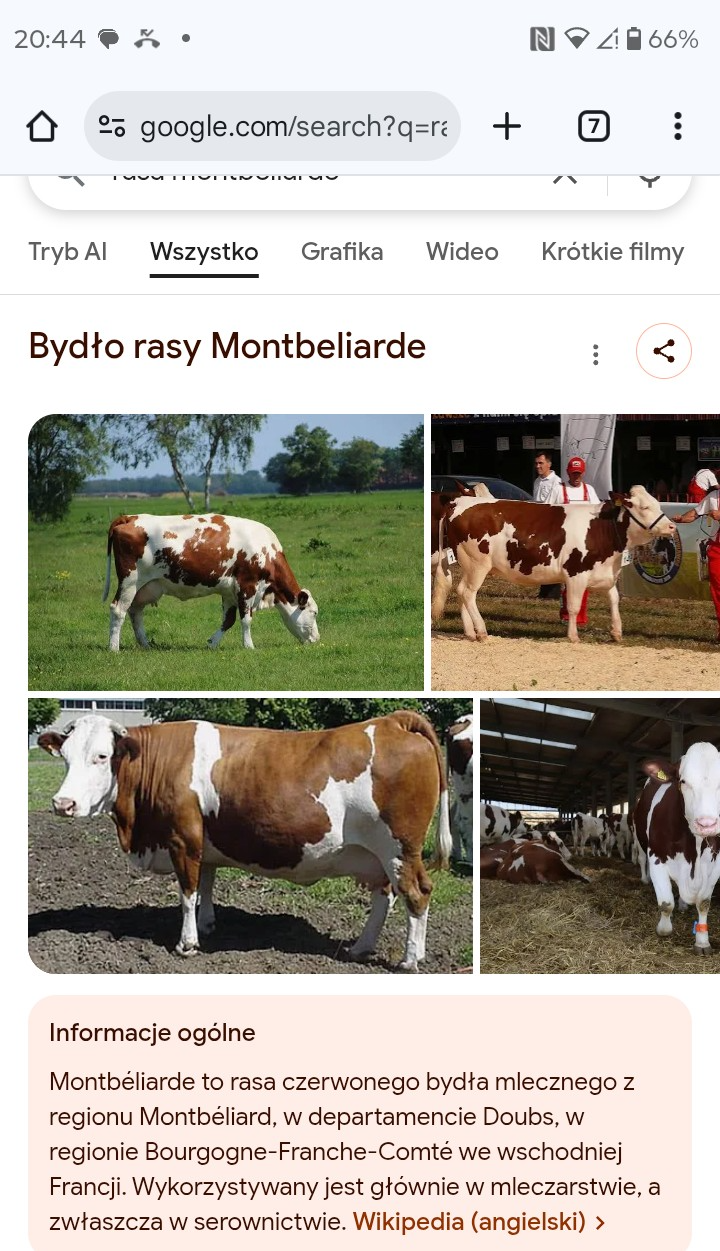Open a new browser tab
The image size is (720, 1251).
pos(507,126)
